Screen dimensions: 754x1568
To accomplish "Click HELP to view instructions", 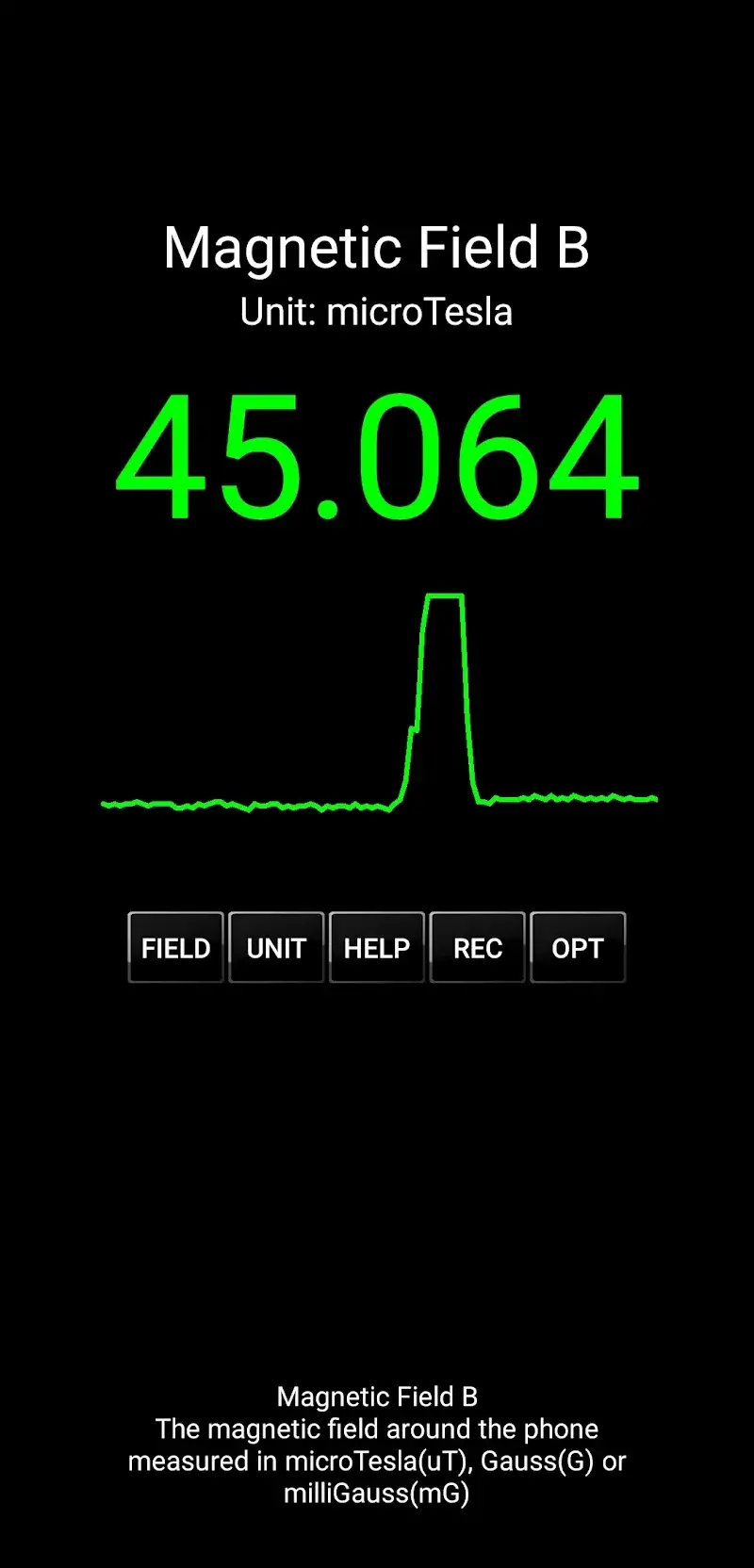I will click(377, 947).
